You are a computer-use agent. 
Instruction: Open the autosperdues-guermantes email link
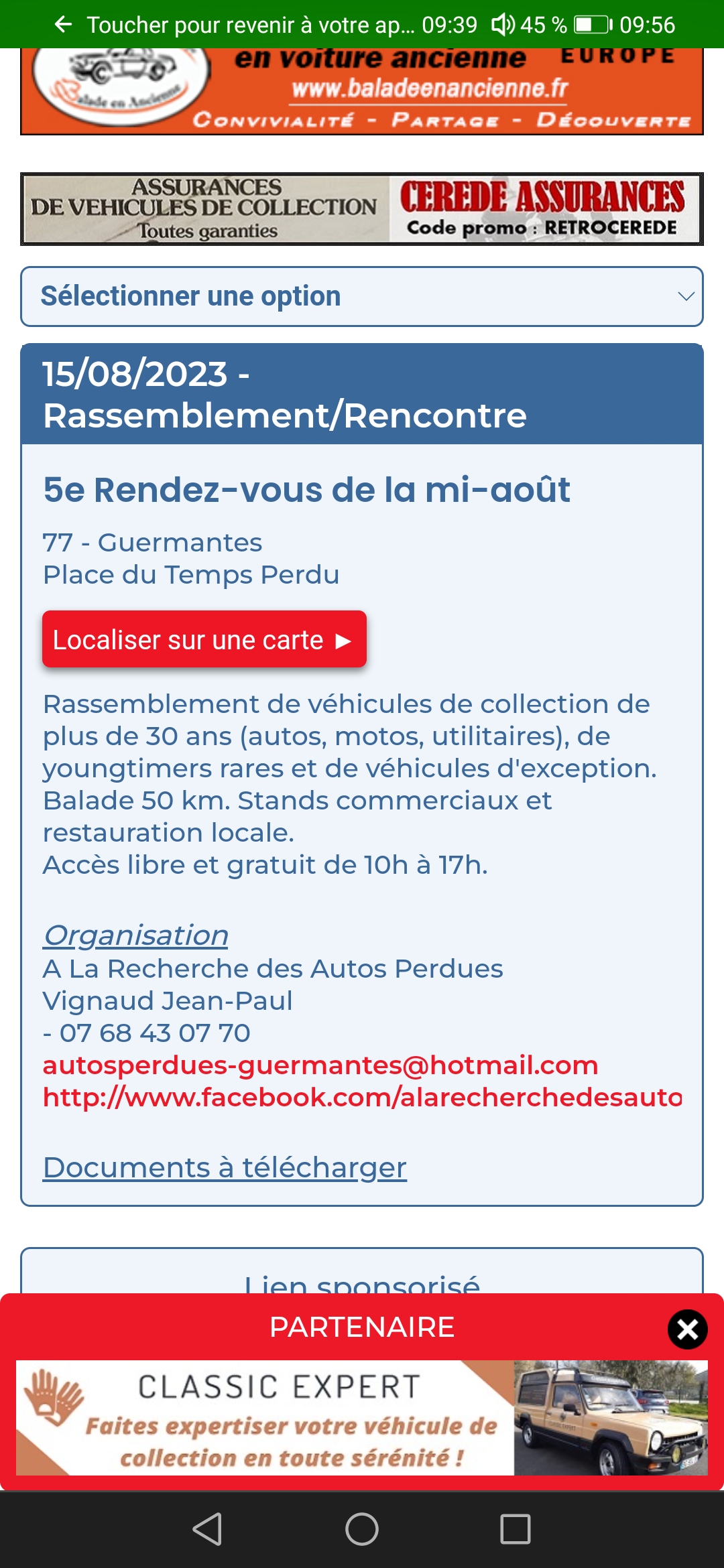click(320, 1065)
